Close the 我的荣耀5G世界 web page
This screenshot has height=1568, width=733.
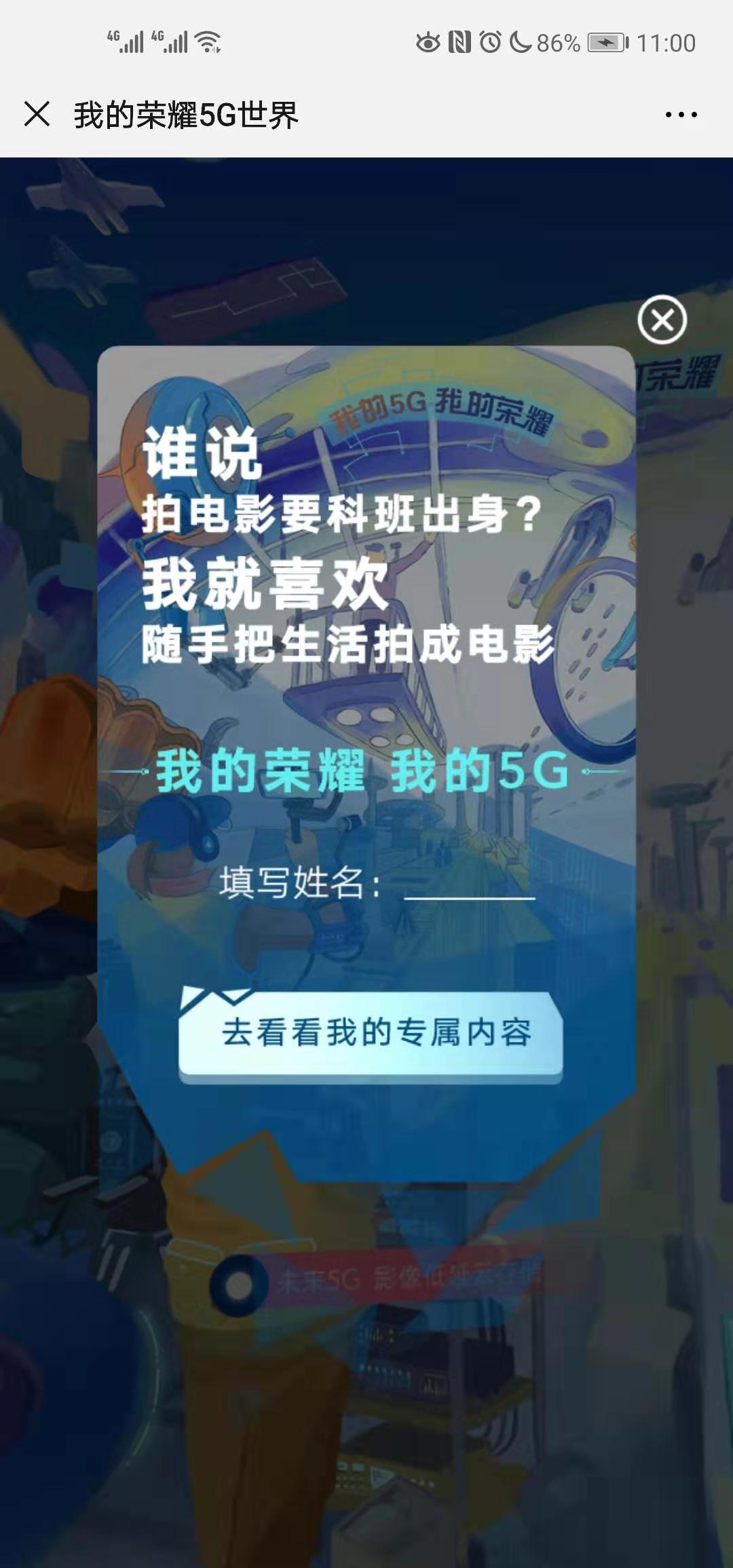(37, 114)
